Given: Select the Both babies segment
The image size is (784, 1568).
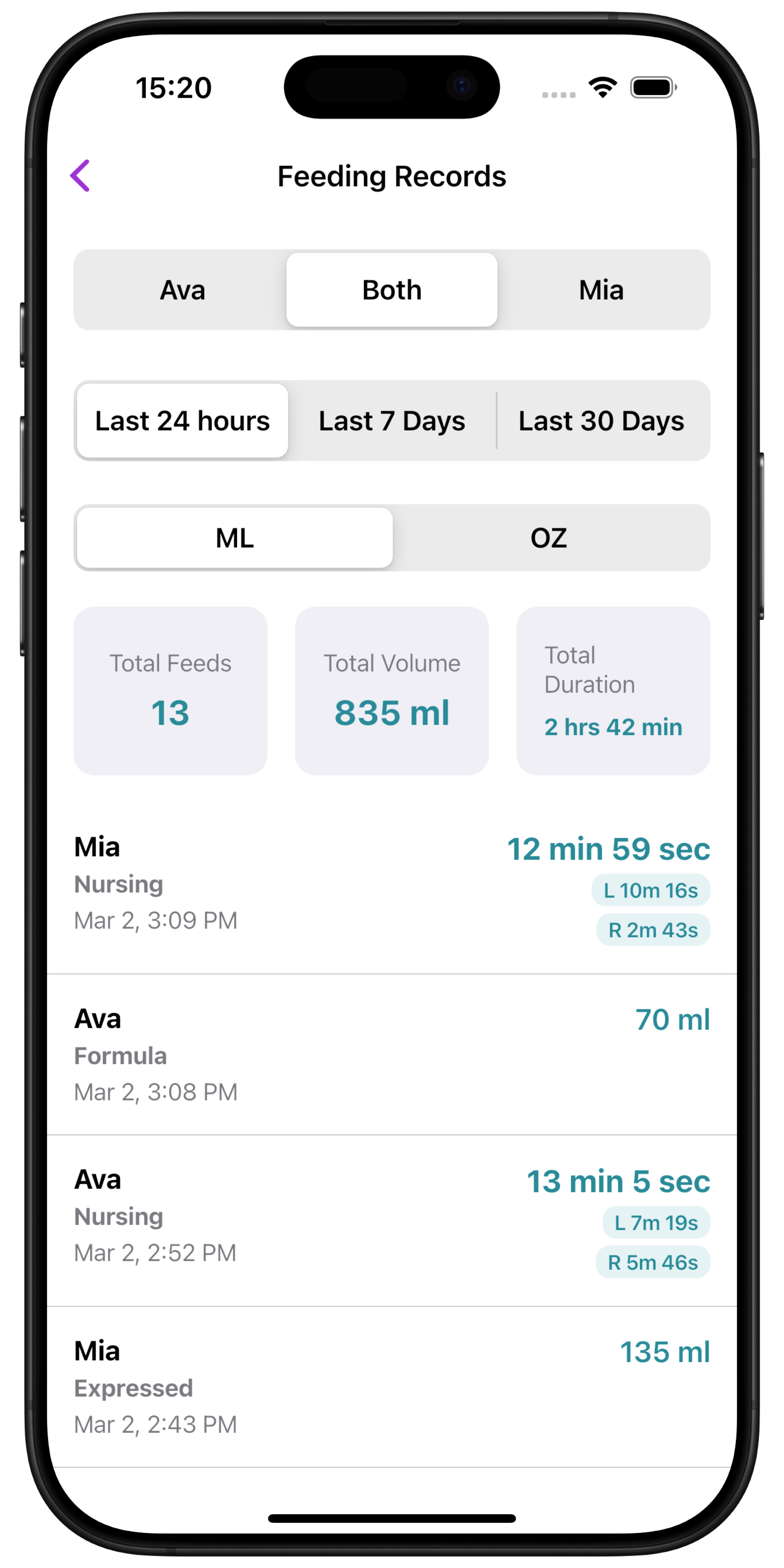Looking at the screenshot, I should tap(391, 290).
